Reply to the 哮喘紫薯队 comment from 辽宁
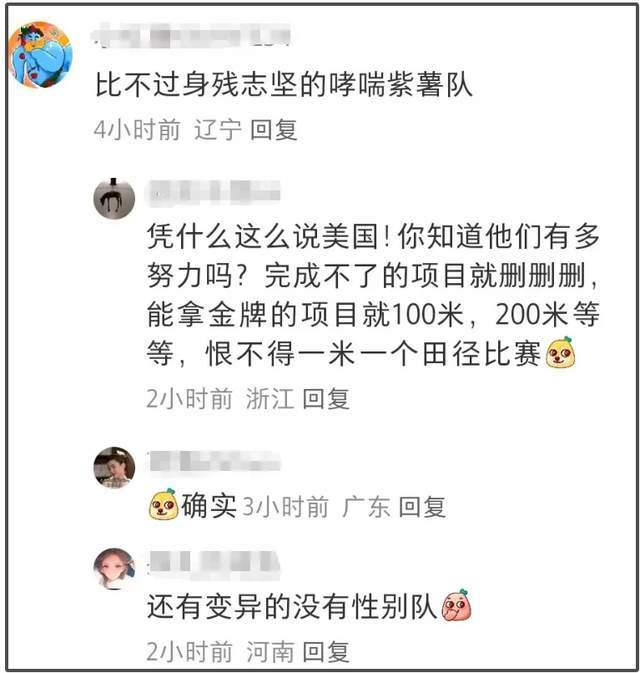 click(x=274, y=131)
